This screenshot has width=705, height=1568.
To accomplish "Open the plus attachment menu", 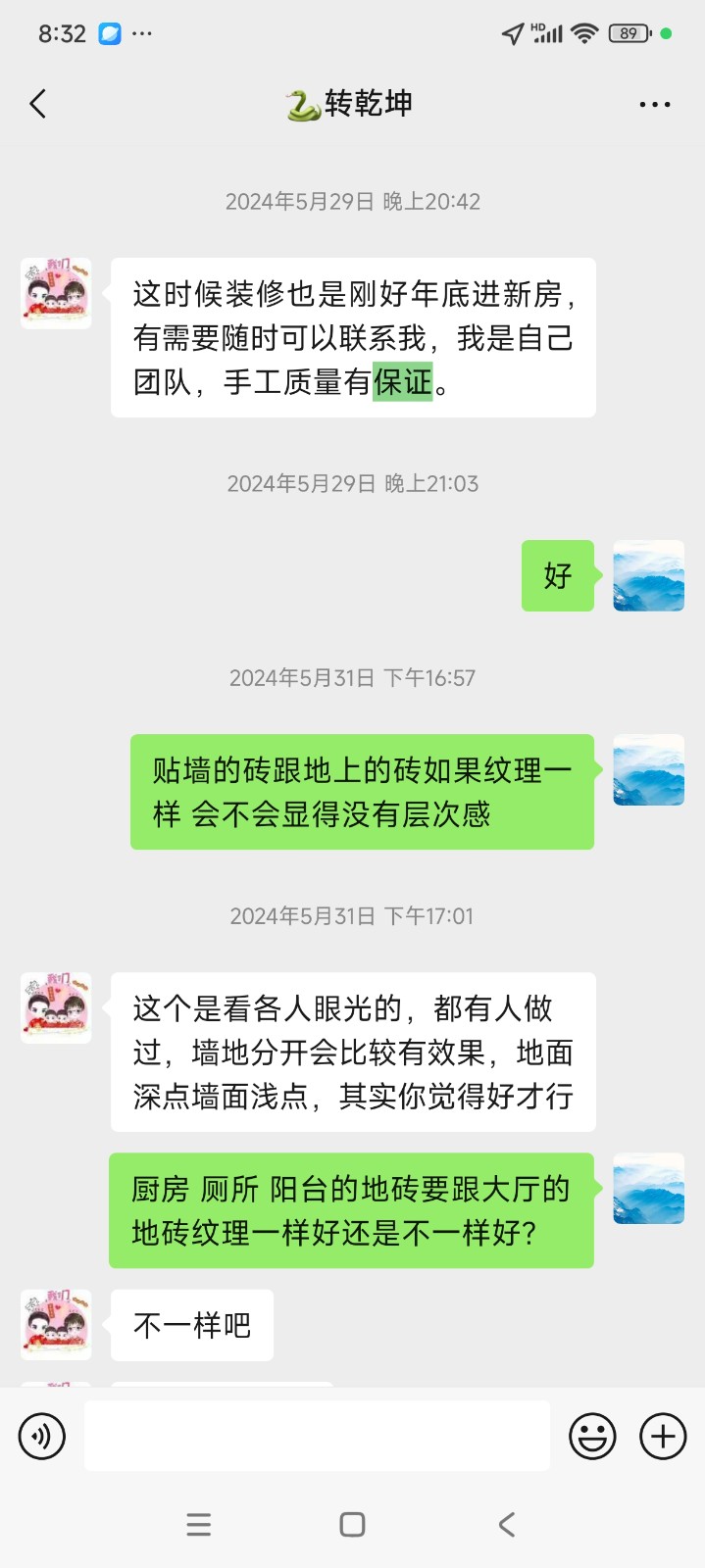I will (664, 1437).
